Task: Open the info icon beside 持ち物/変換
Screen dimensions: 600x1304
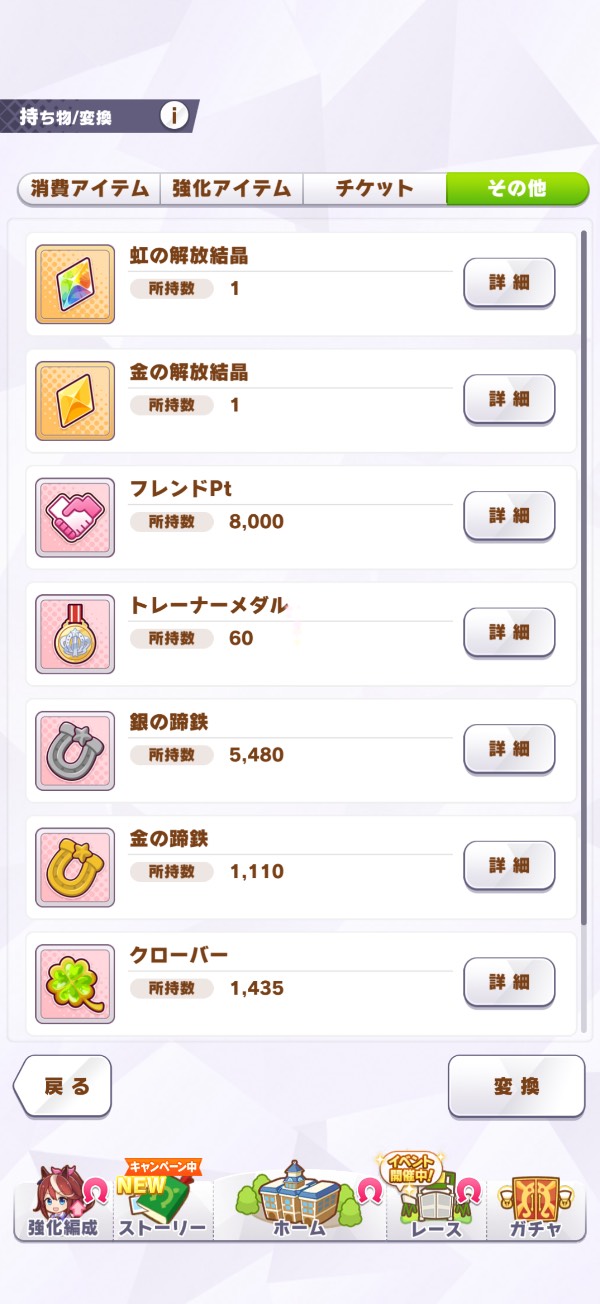Action: pyautogui.click(x=174, y=116)
